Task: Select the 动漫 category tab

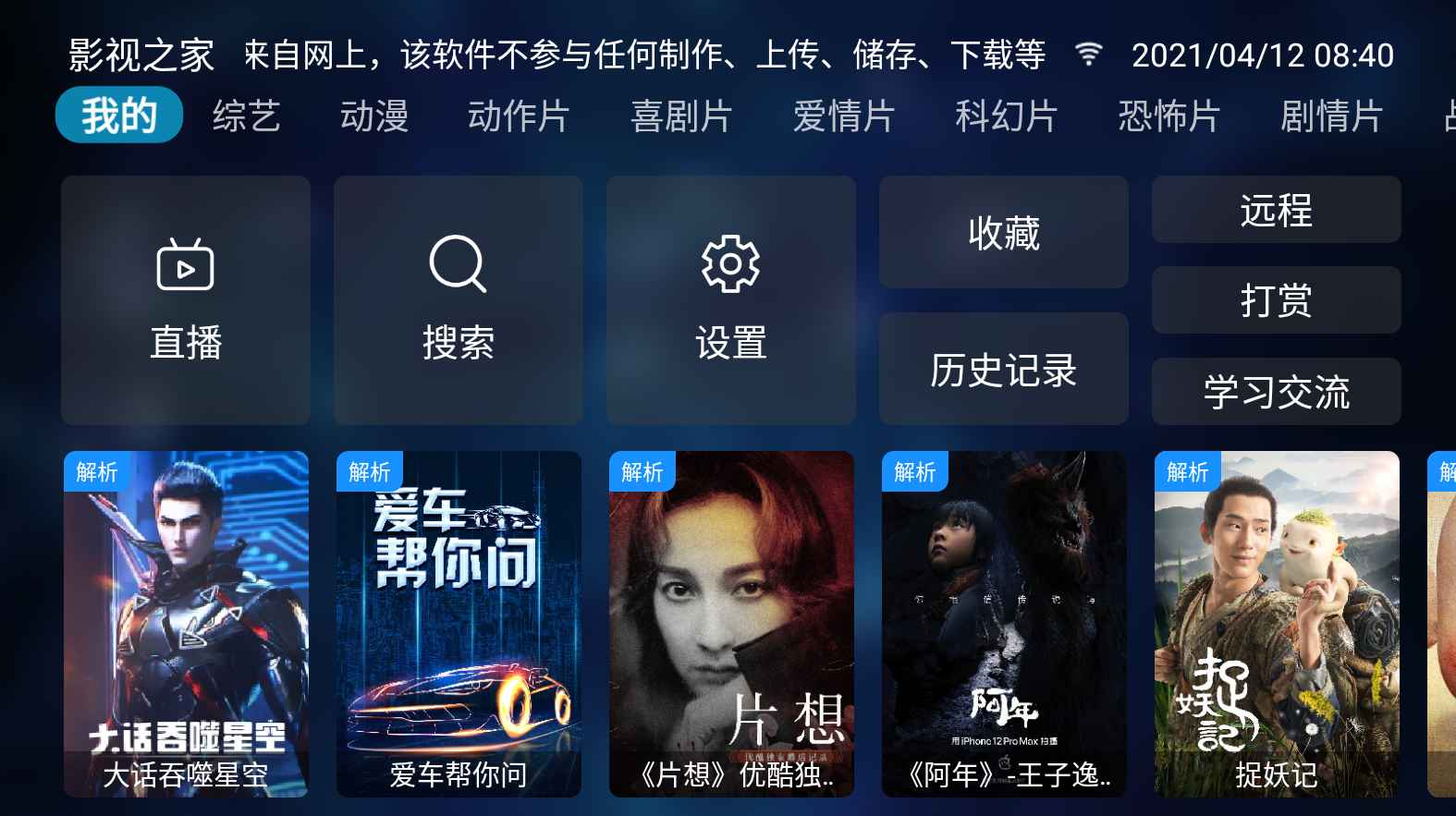Action: pos(373,116)
